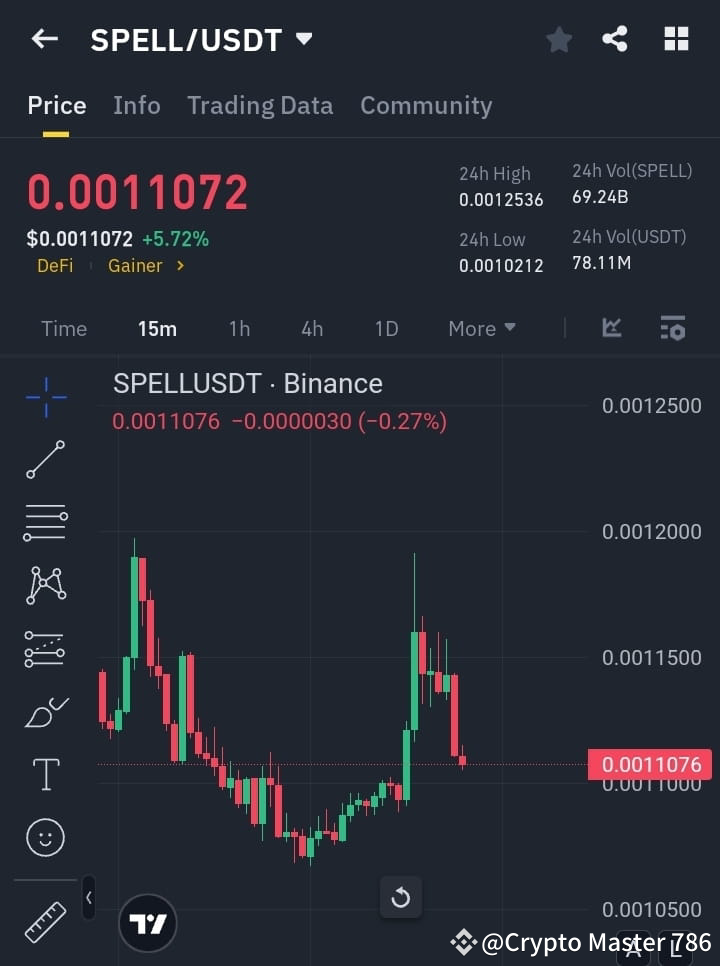Toggle the favorite star for SPELL/USDT
This screenshot has width=720, height=966.
(x=559, y=39)
